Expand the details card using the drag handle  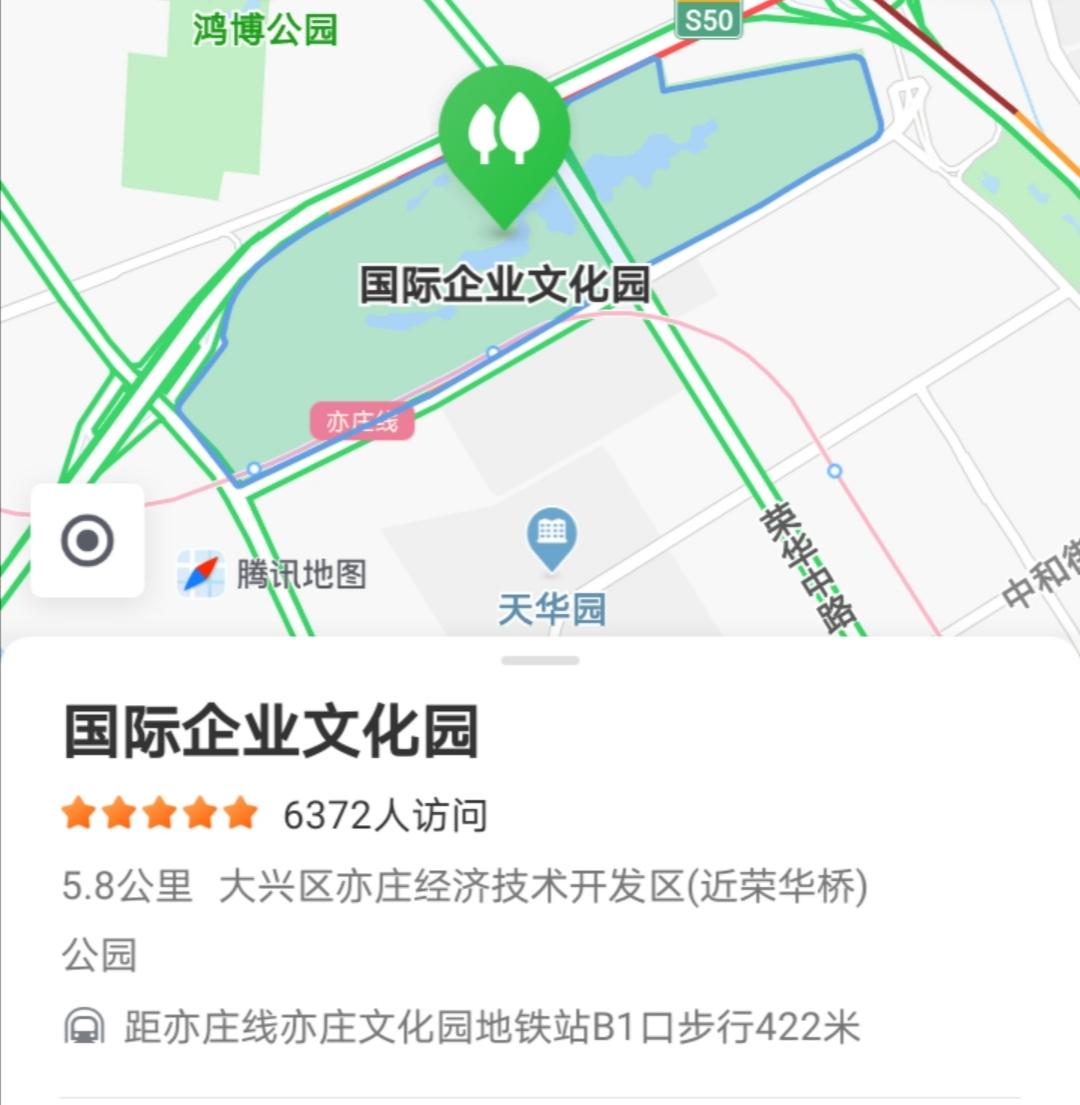540,658
